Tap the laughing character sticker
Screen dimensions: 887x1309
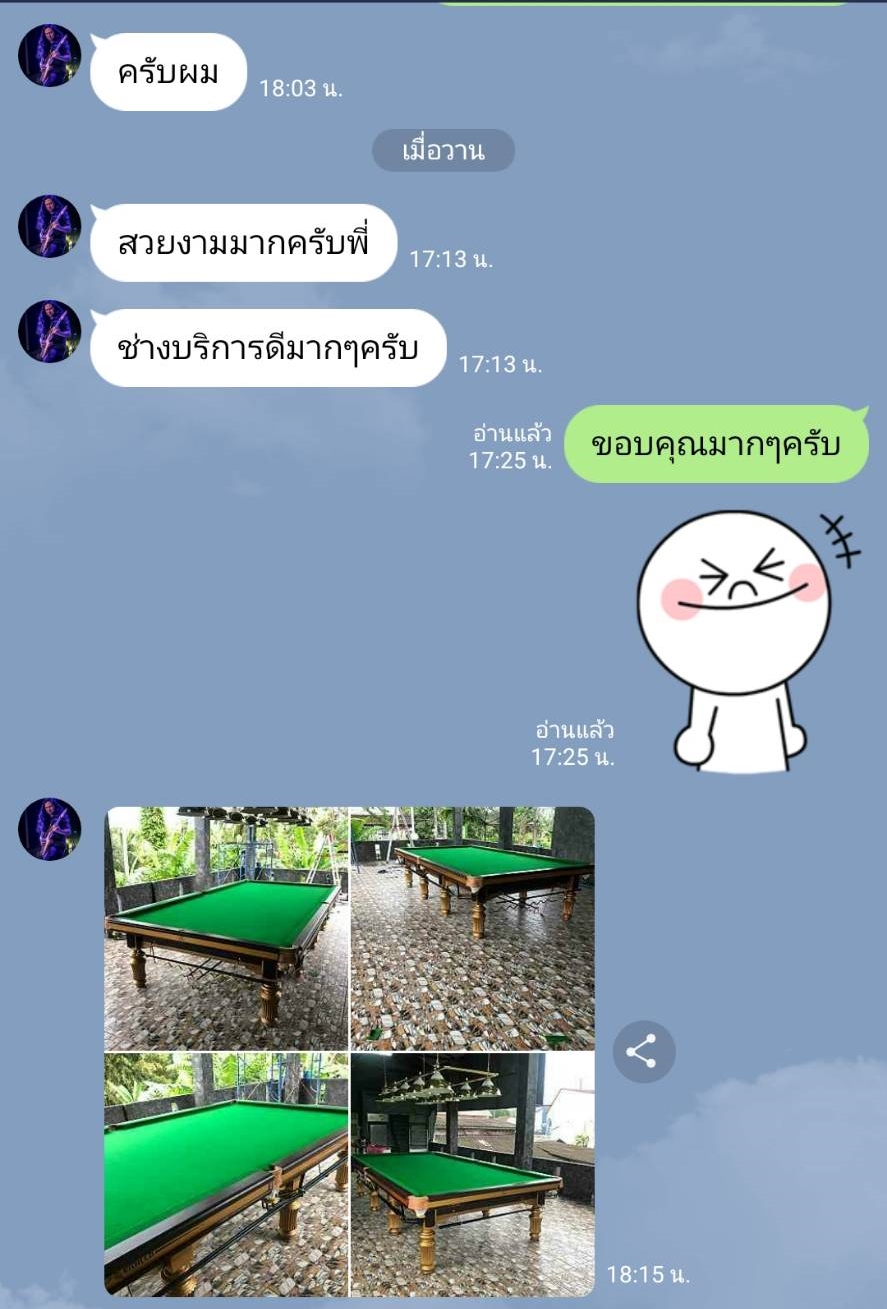click(x=740, y=640)
